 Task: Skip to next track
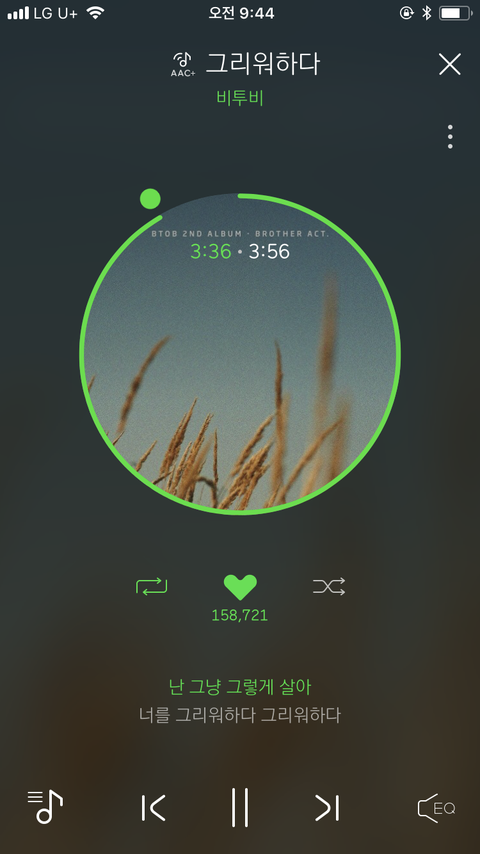point(327,808)
